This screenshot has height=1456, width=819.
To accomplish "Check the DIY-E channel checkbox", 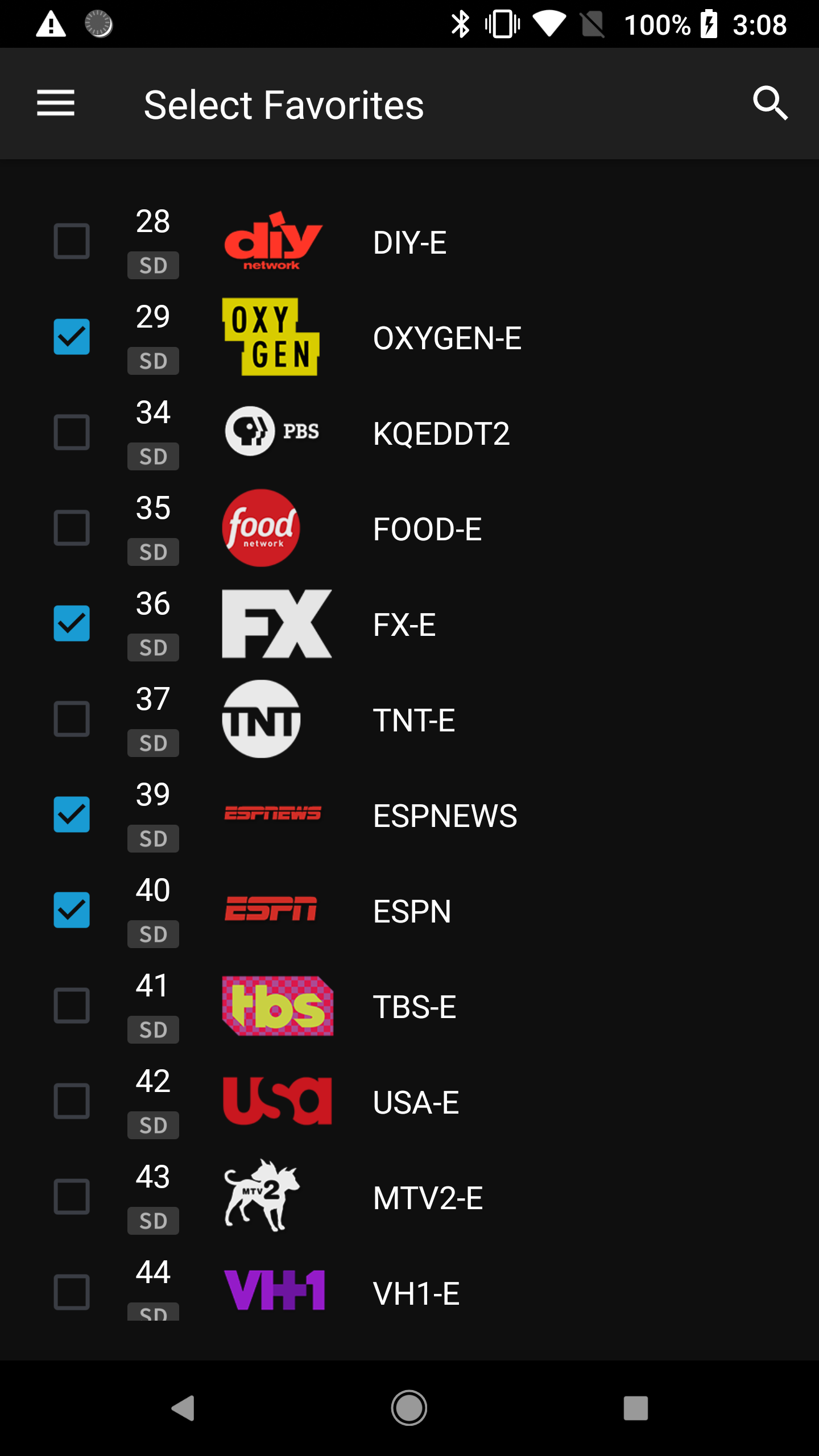I will coord(72,241).
